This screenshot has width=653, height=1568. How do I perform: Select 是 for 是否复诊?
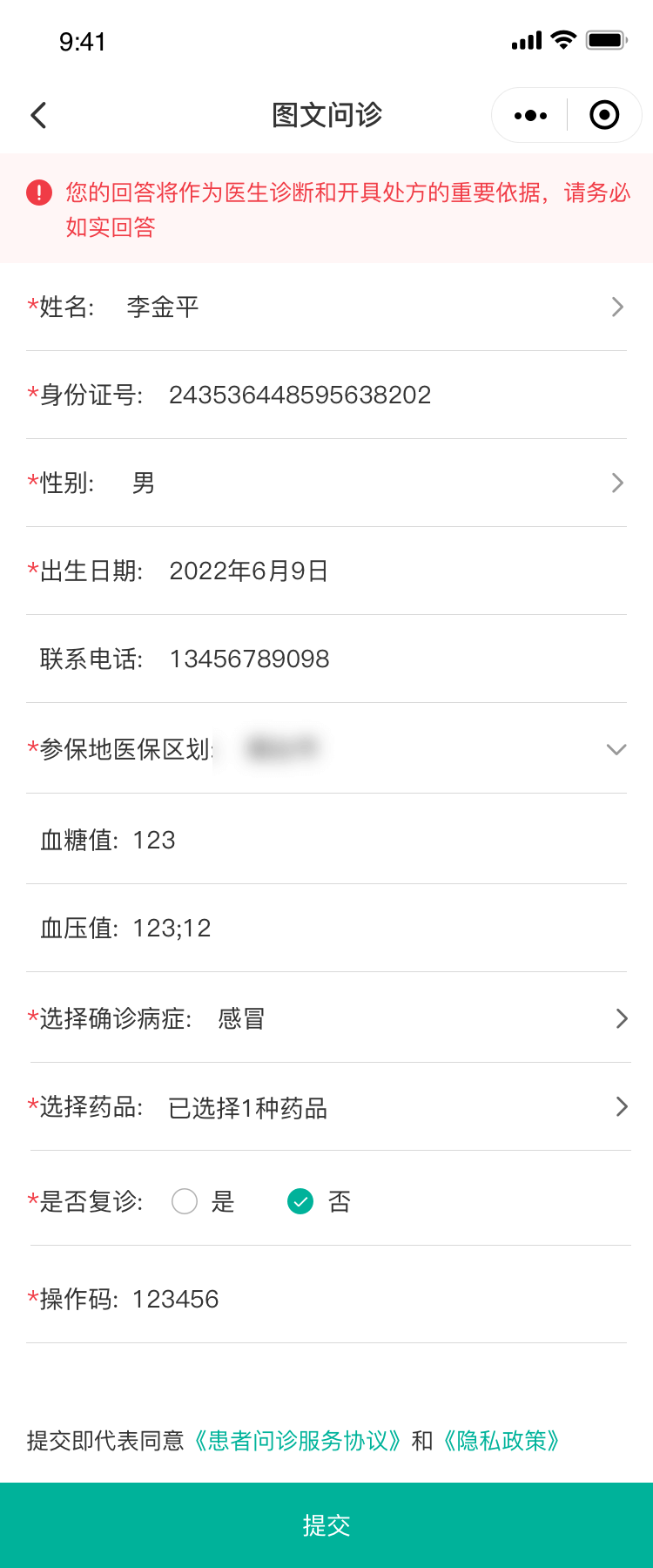coord(185,1201)
